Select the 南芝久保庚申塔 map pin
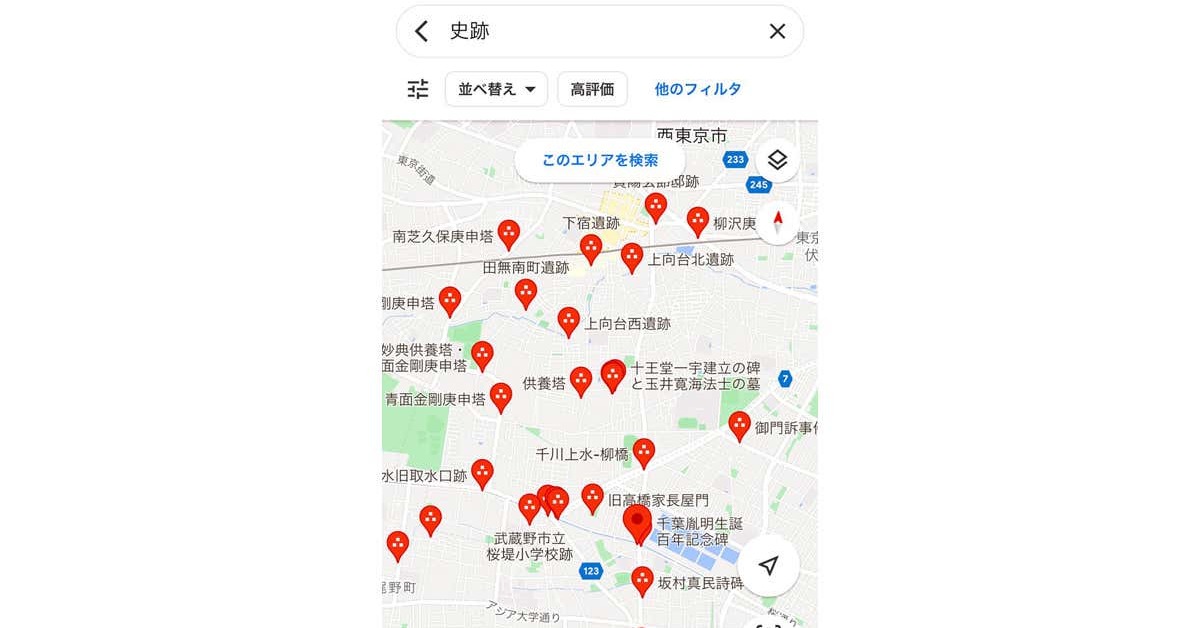Screen dimensions: 1200x628 tap(509, 234)
